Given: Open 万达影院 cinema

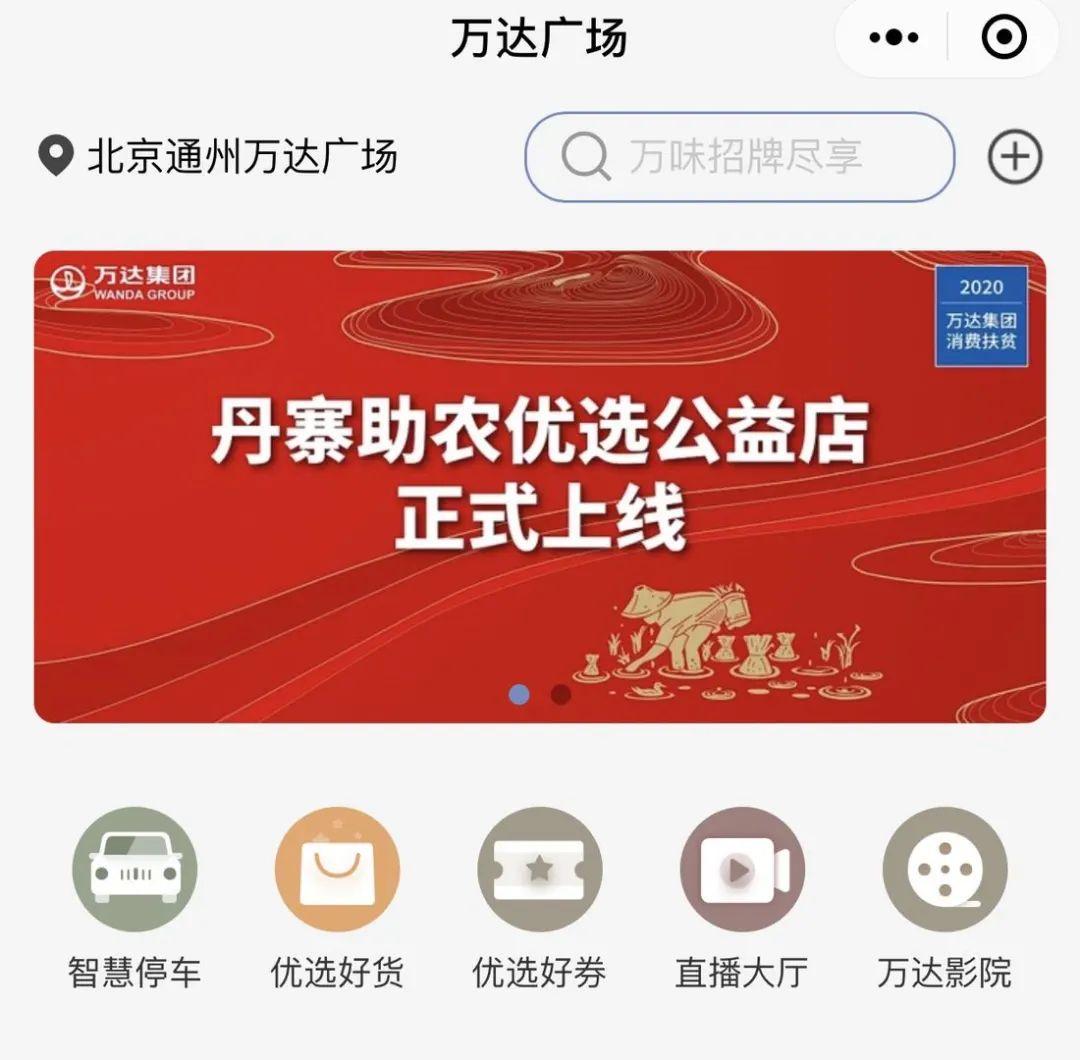Looking at the screenshot, I should (944, 870).
